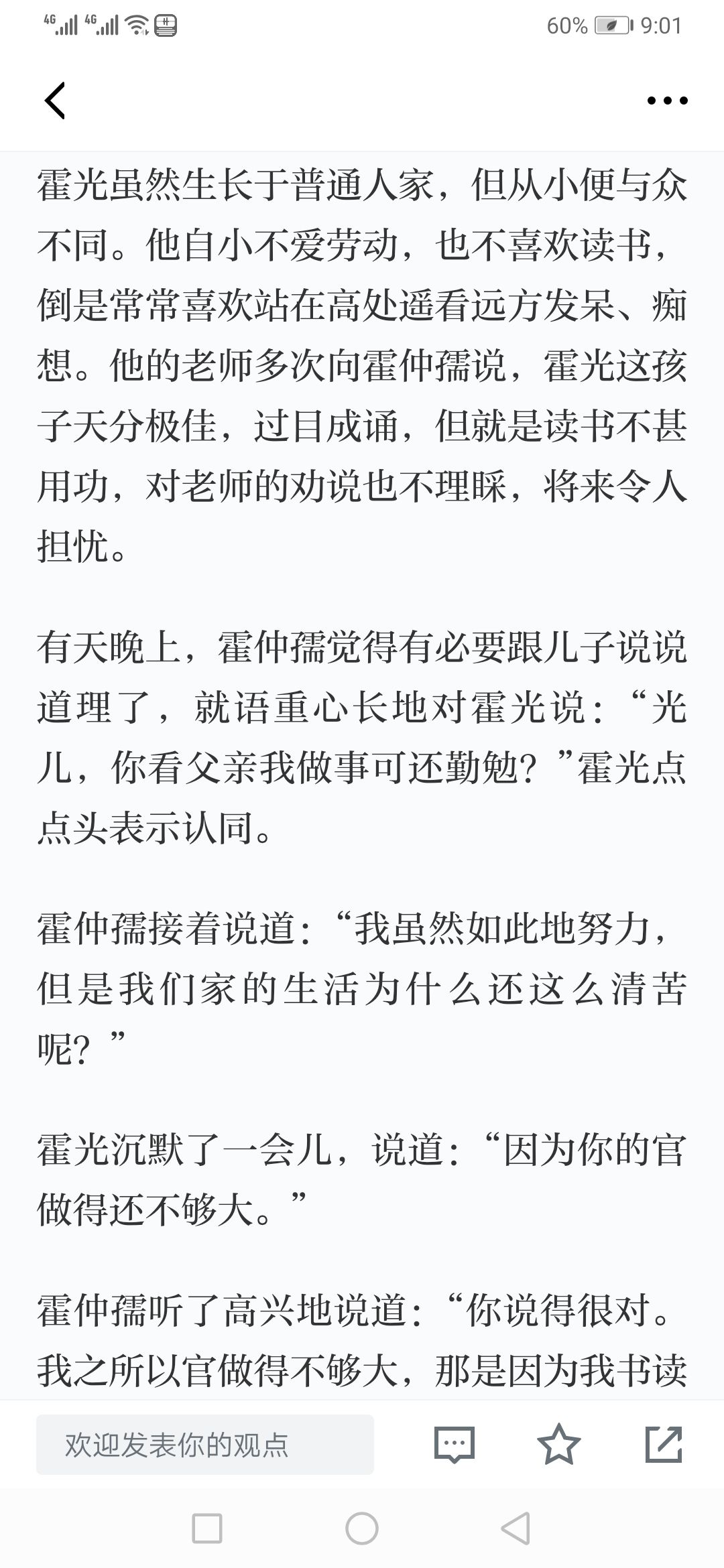Viewport: 724px width, 1568px height.
Task: Open the three-dot overflow menu
Action: [667, 101]
